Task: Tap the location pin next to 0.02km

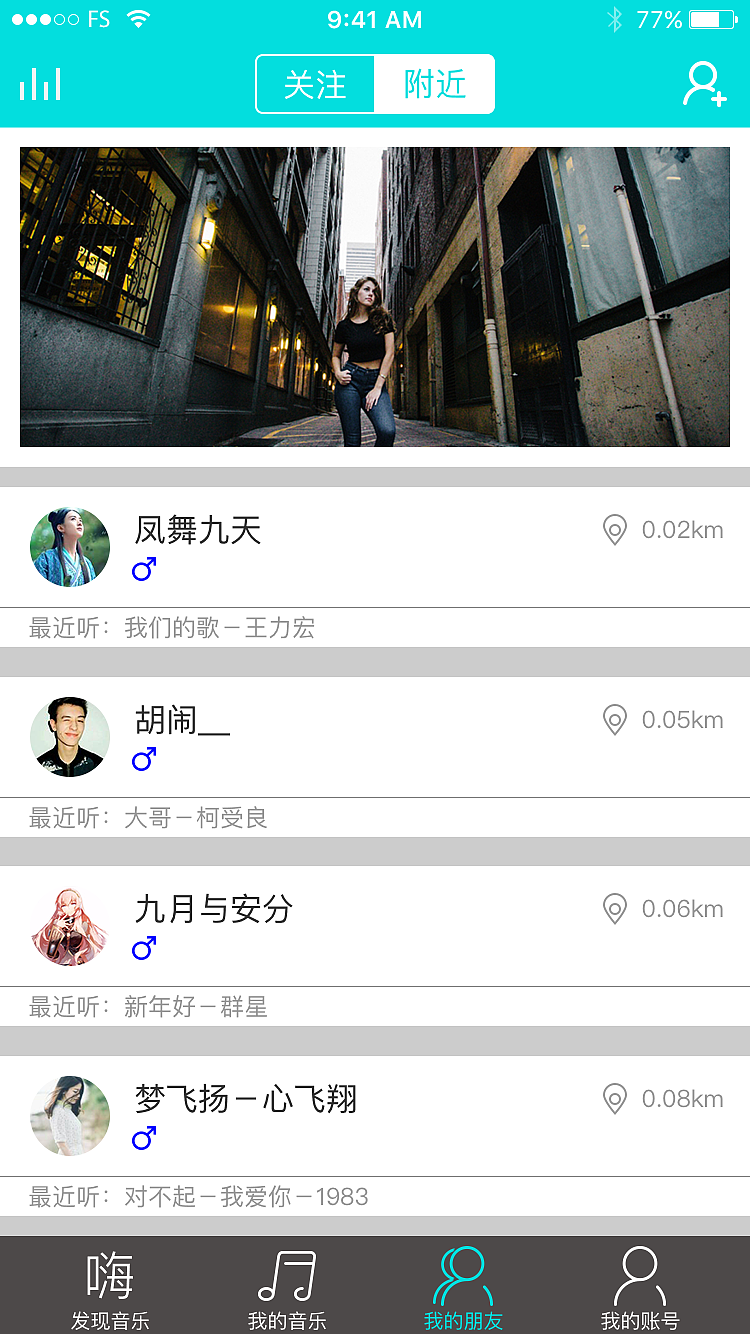Action: tap(615, 531)
